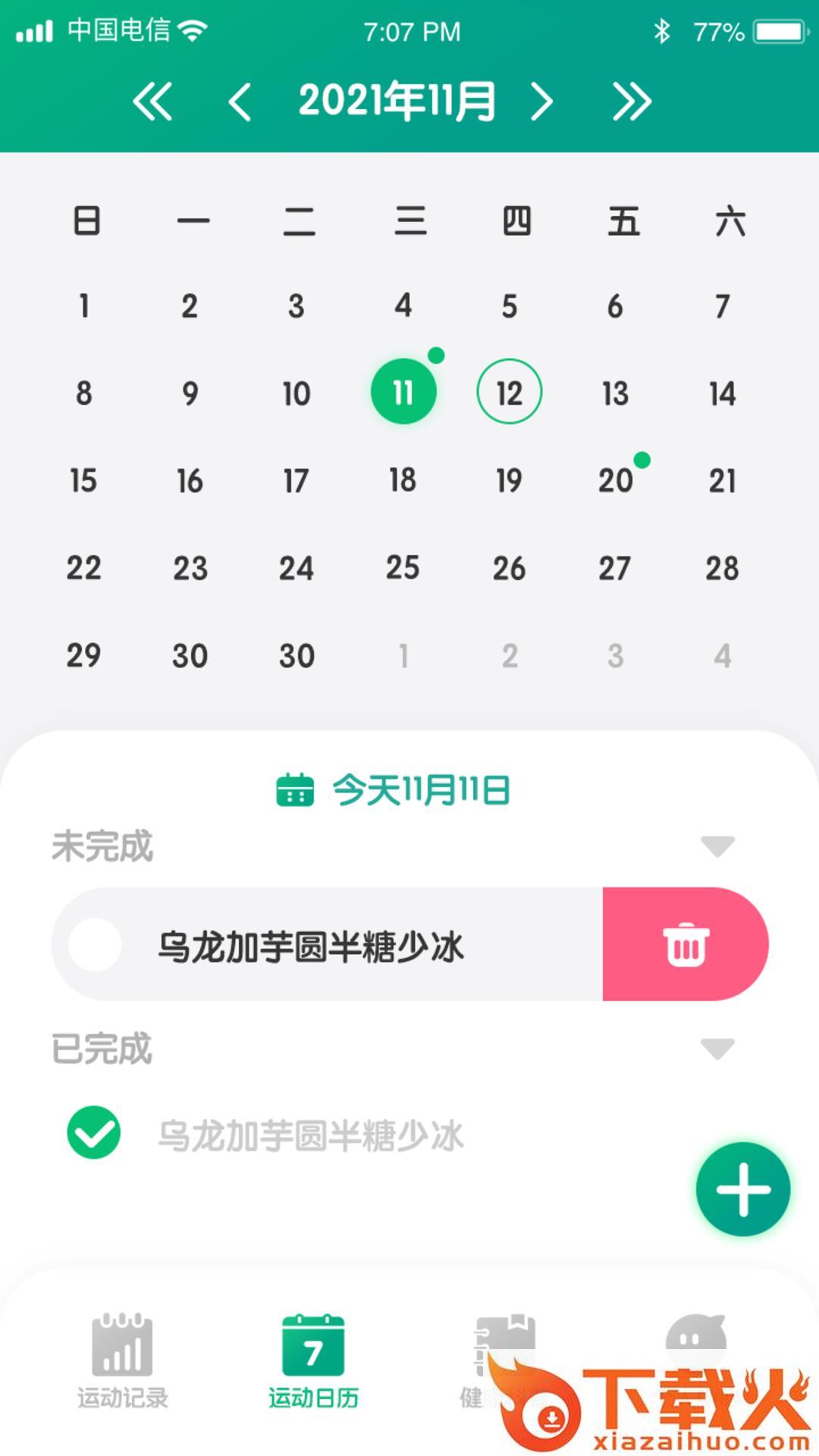
Task: Select November 12 on the calendar
Action: (x=509, y=392)
